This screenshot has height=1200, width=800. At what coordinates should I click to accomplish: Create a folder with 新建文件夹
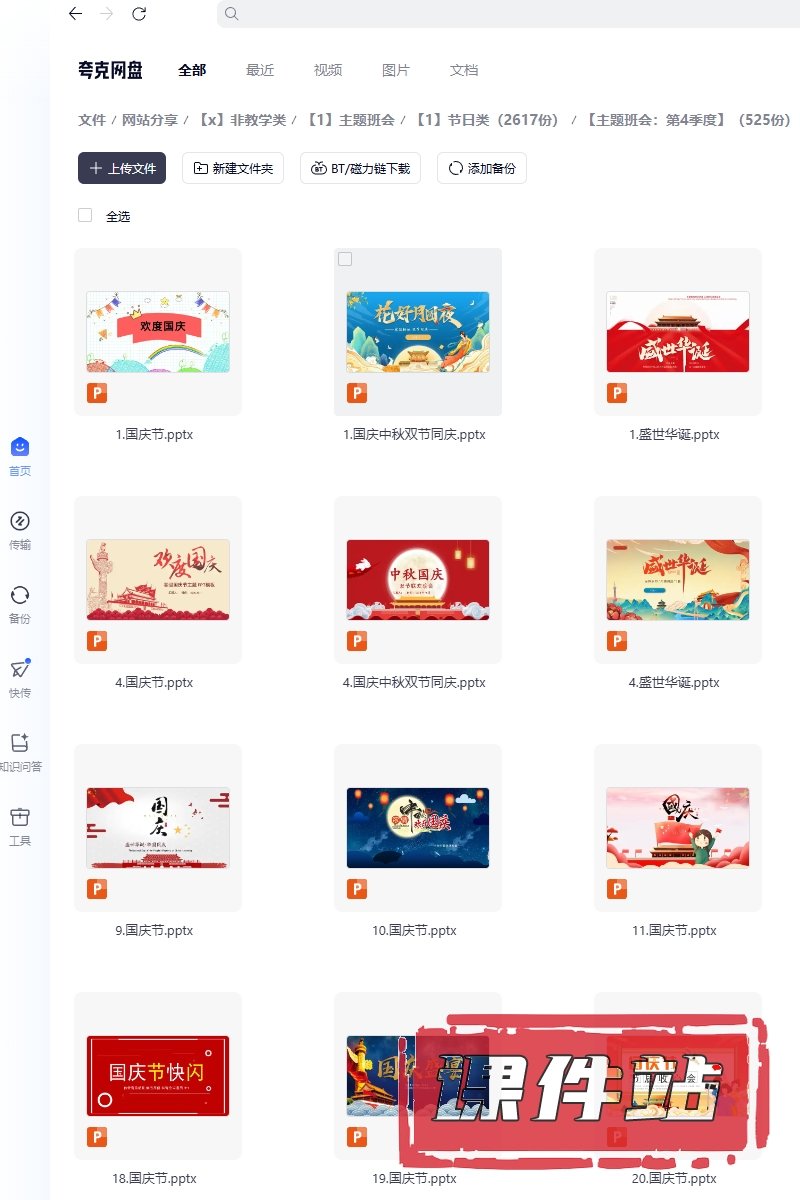coord(233,168)
